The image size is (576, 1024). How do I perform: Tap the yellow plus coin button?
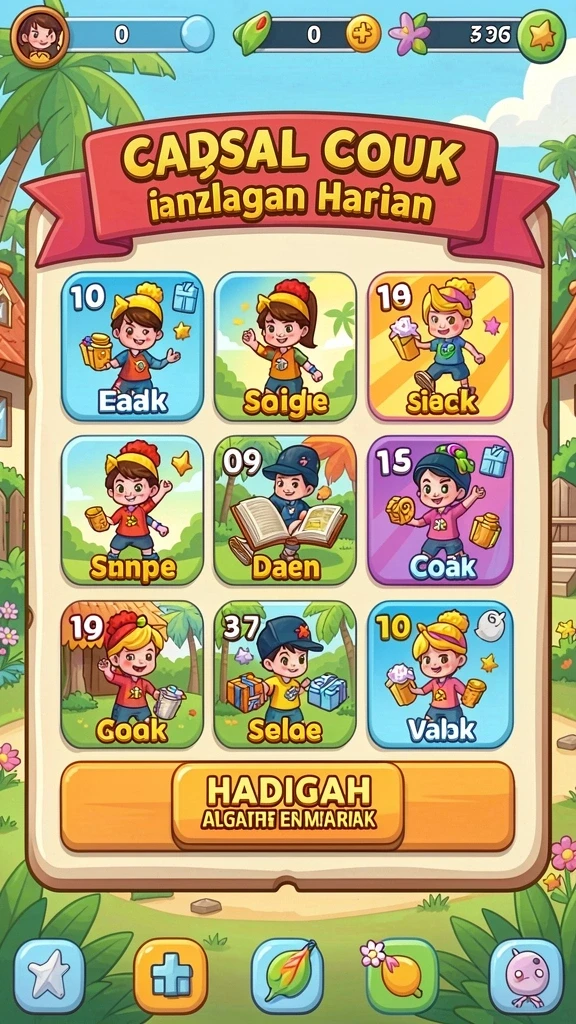coord(362,34)
